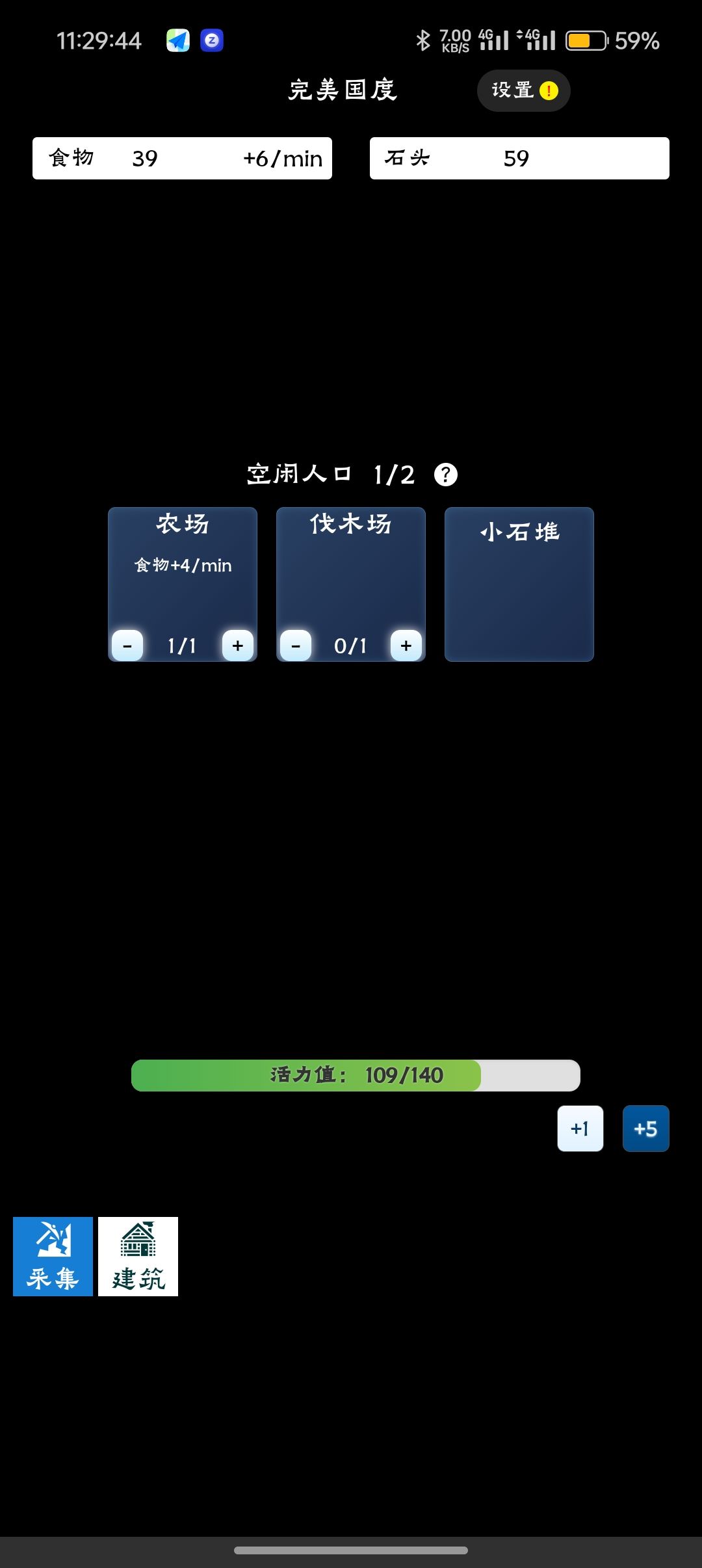Select the 采集 (gather) tool icon
The height and width of the screenshot is (1568, 702).
[52, 1255]
